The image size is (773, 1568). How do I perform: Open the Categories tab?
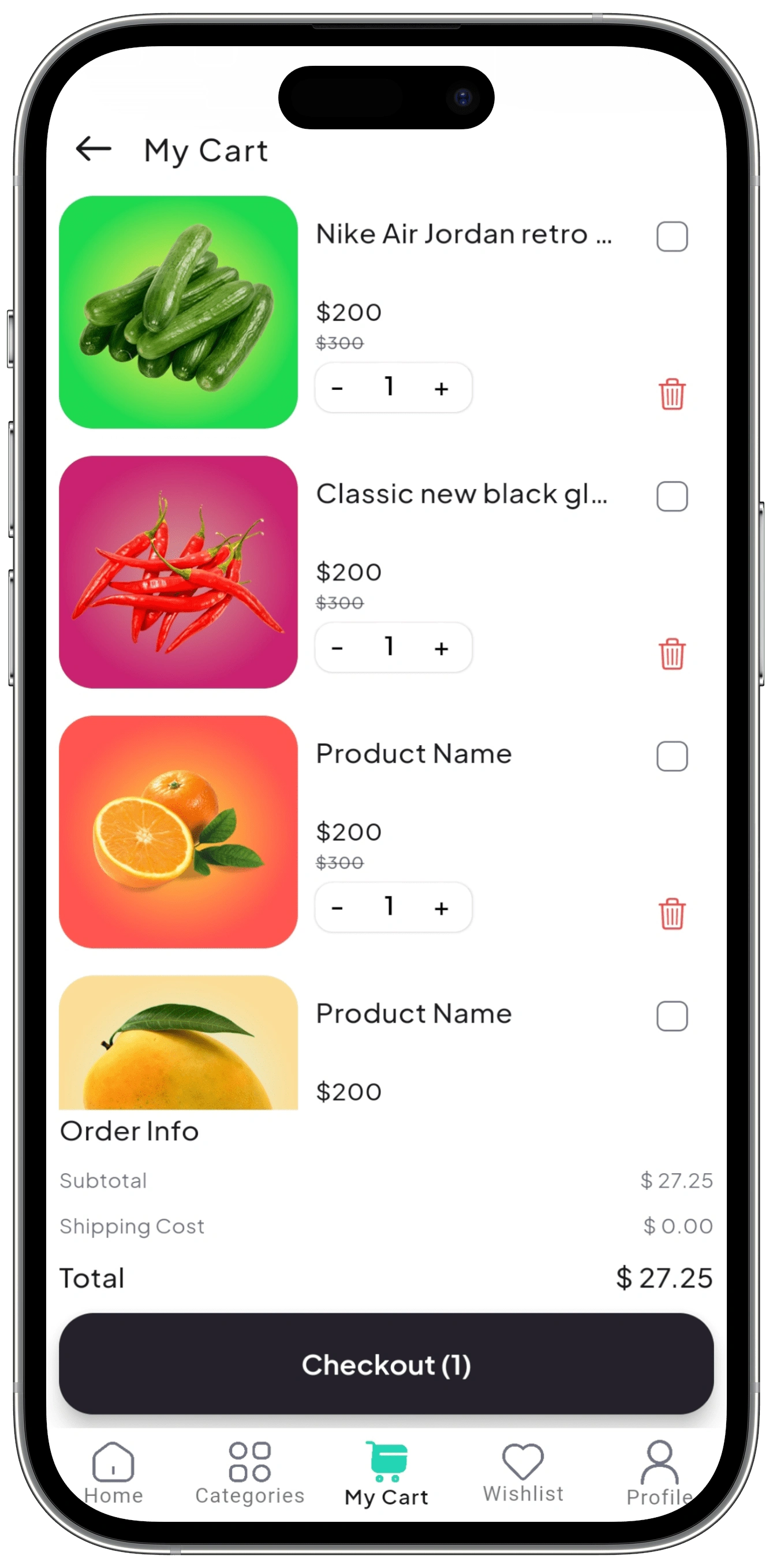coord(249,1473)
